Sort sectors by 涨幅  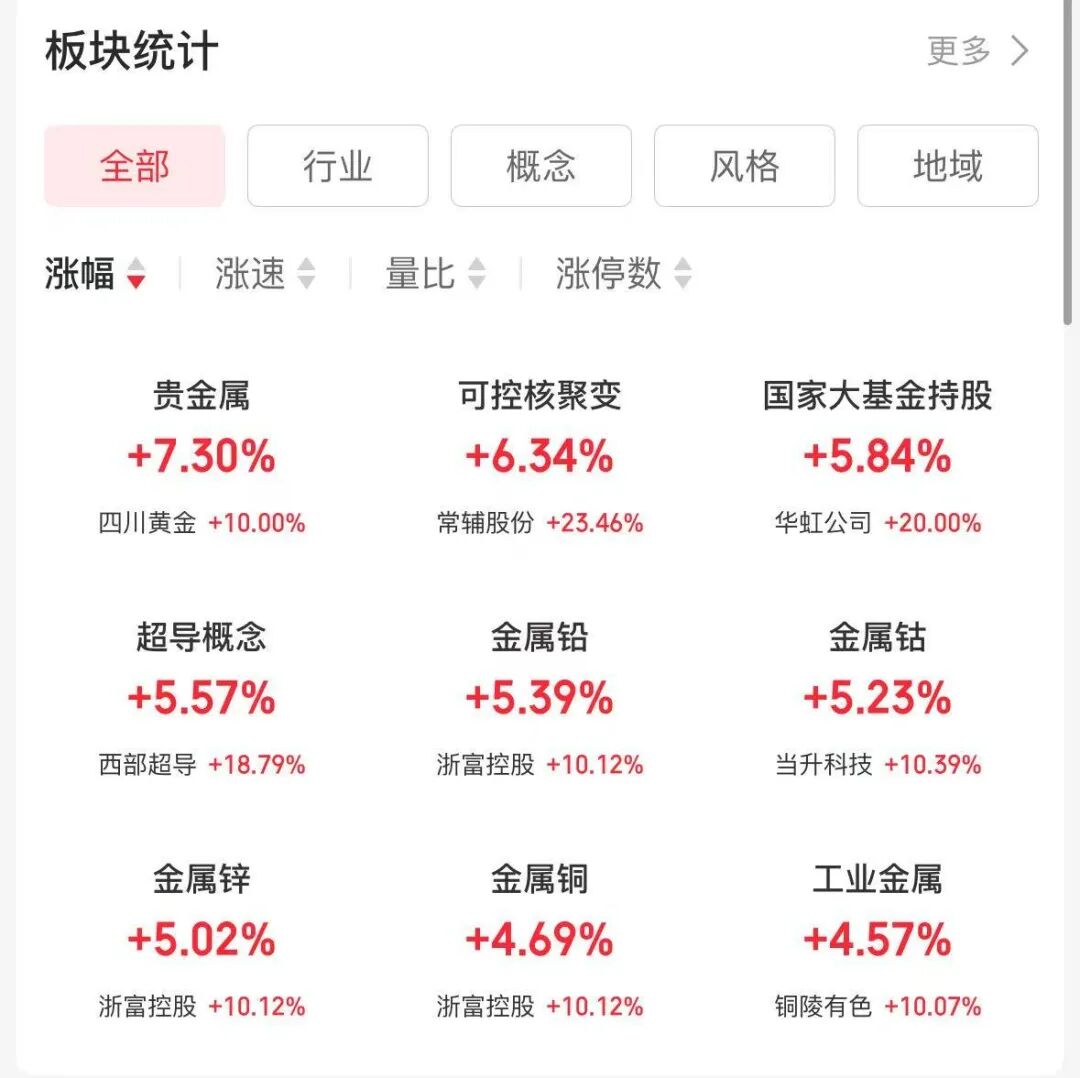[x=95, y=273]
